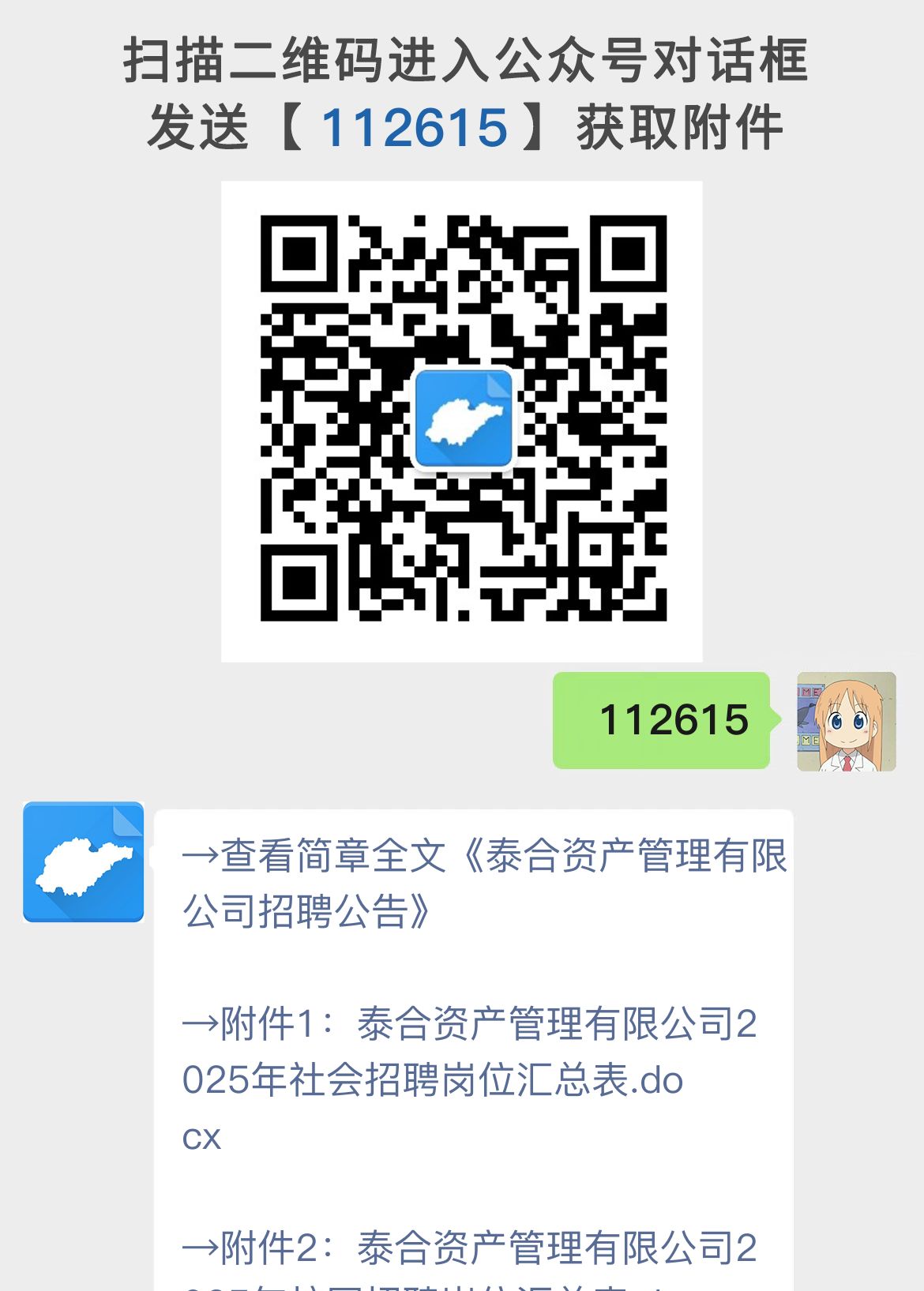This screenshot has height=1291, width=924.
Task: Click the blue map logo inside the QR code
Action: 463,415
